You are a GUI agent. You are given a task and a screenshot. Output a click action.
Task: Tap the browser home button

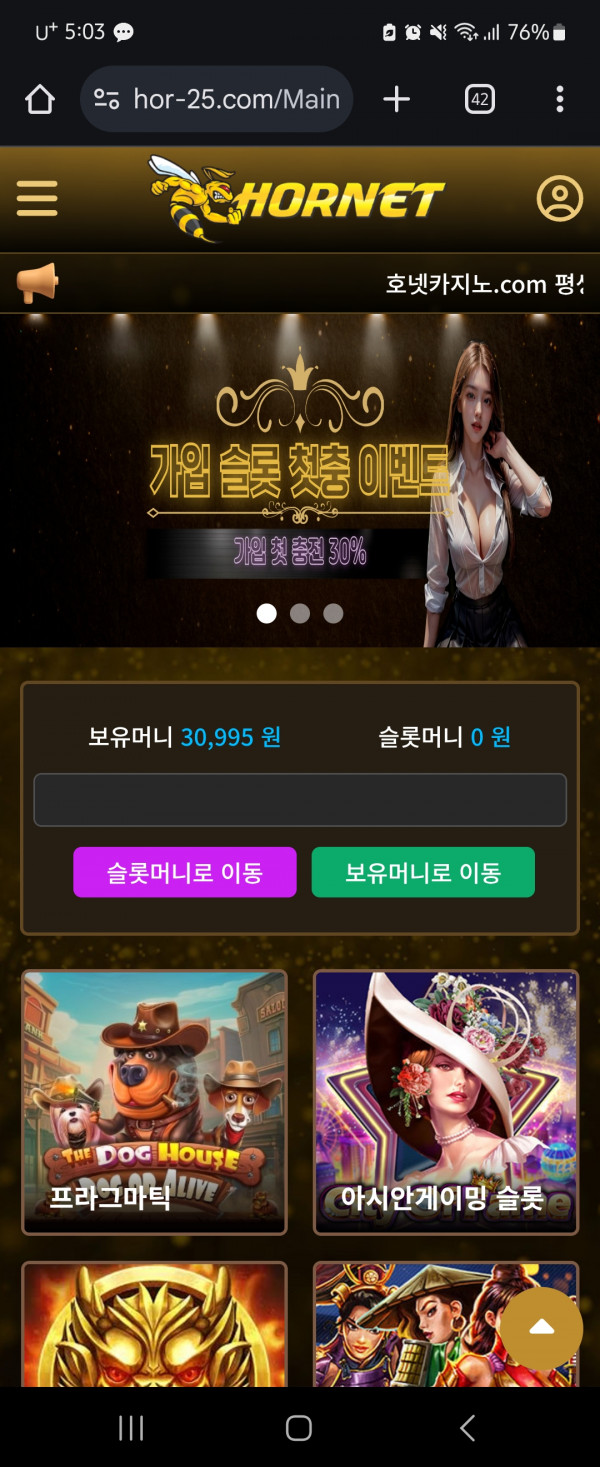pyautogui.click(x=39, y=99)
